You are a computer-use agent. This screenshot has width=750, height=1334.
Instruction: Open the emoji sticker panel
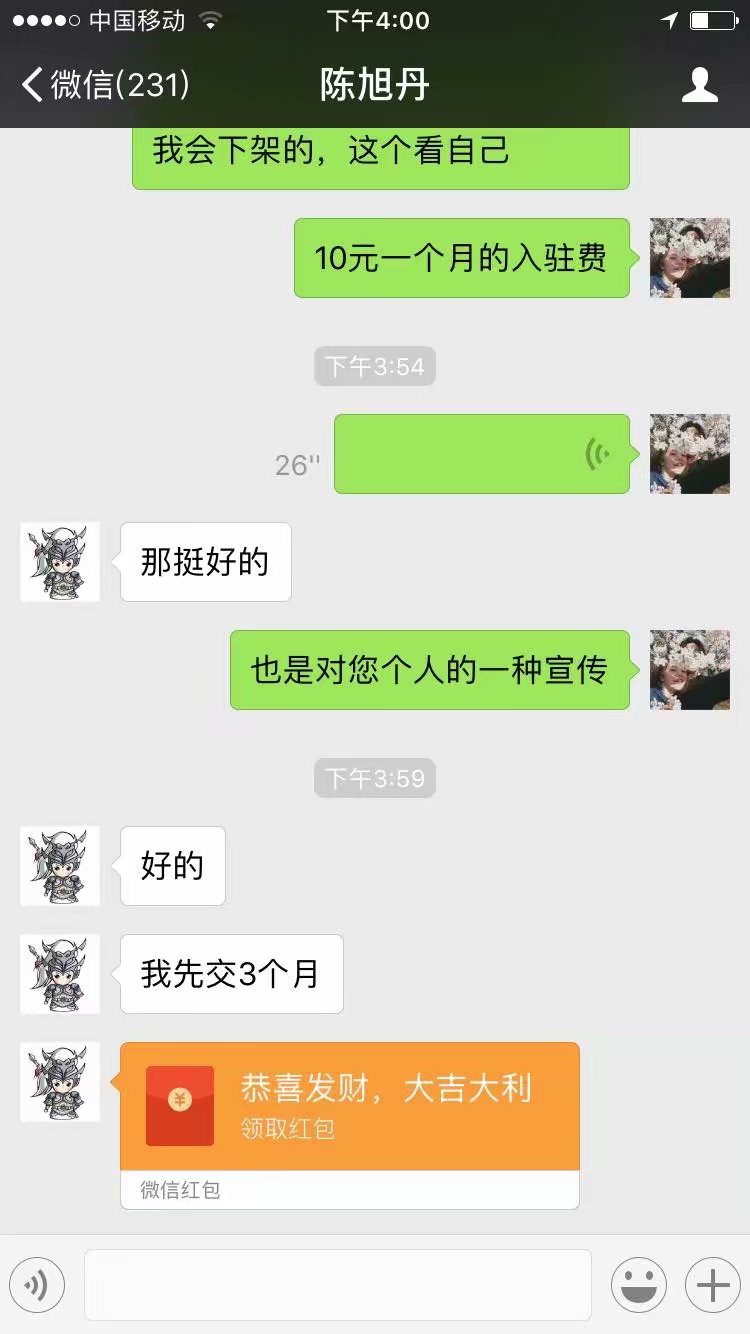click(638, 1285)
